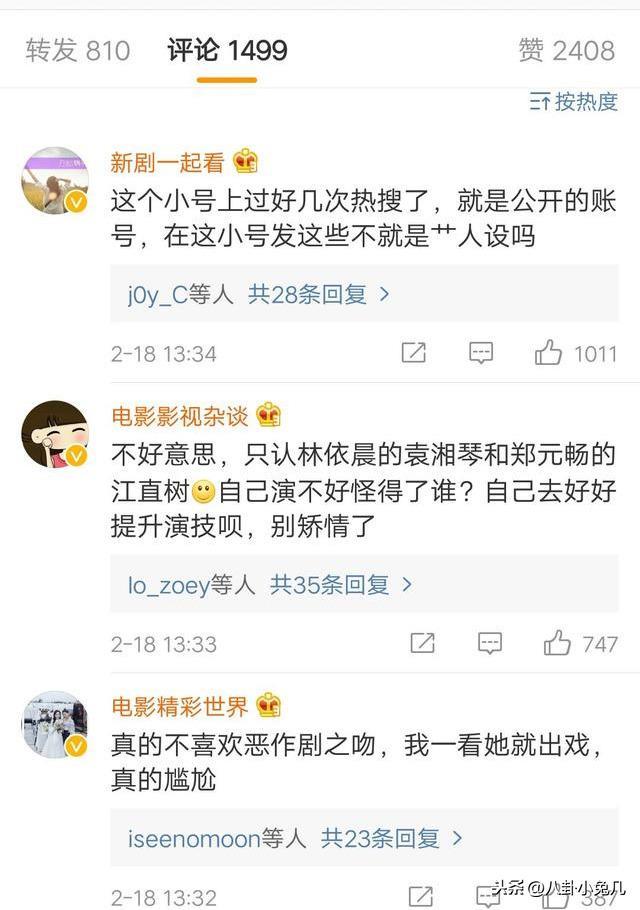Open 新剧一起看 username link
Screen dimensions: 640x910
pos(169,163)
